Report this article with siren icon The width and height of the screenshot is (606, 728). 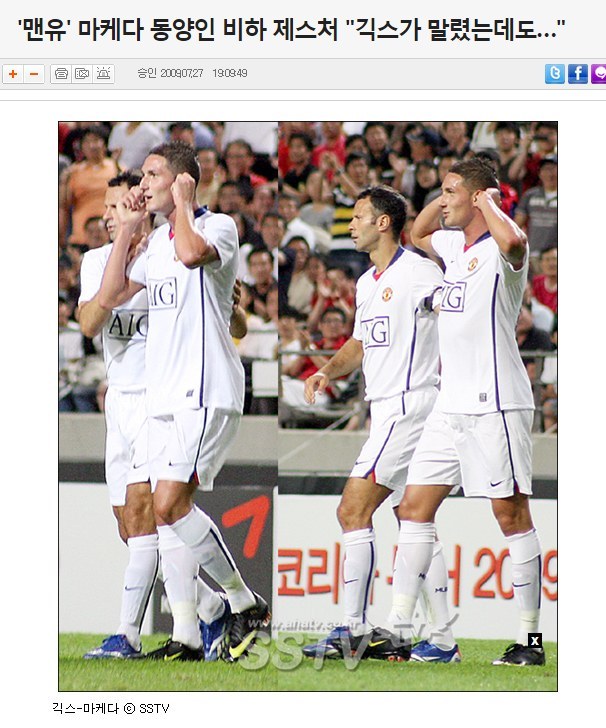[x=104, y=74]
